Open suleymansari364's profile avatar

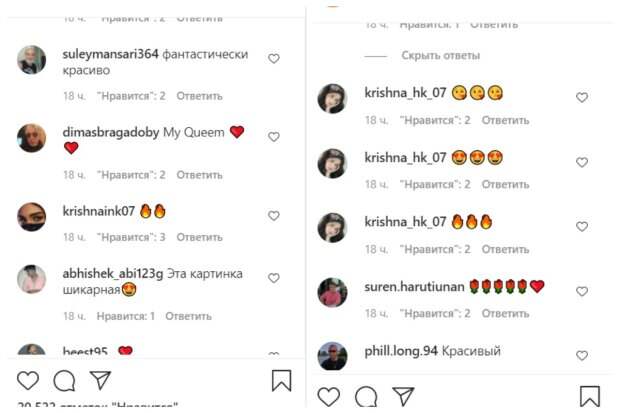pyautogui.click(x=32, y=60)
